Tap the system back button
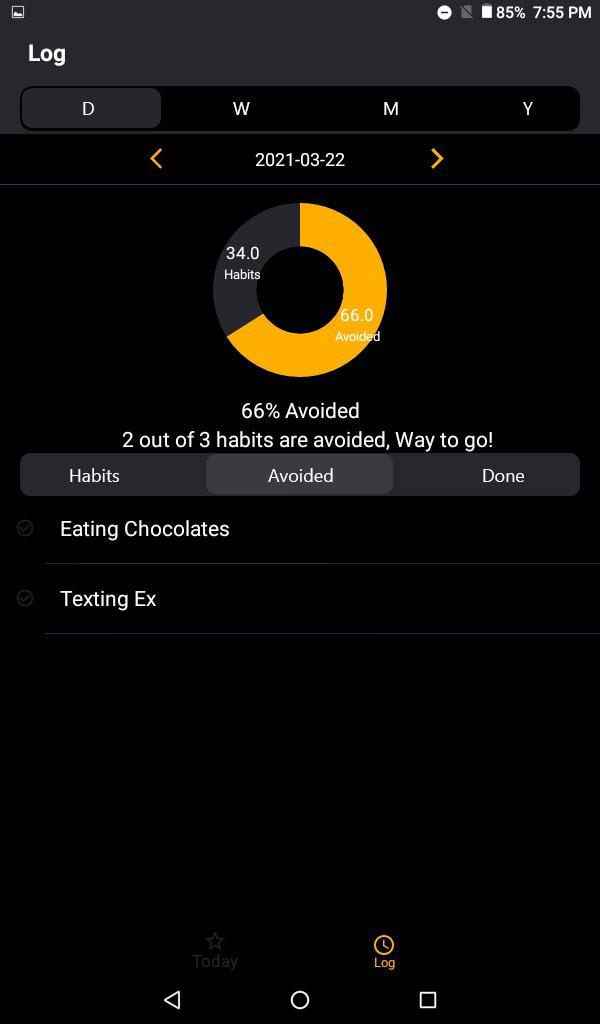600x1024 pixels. pyautogui.click(x=172, y=999)
